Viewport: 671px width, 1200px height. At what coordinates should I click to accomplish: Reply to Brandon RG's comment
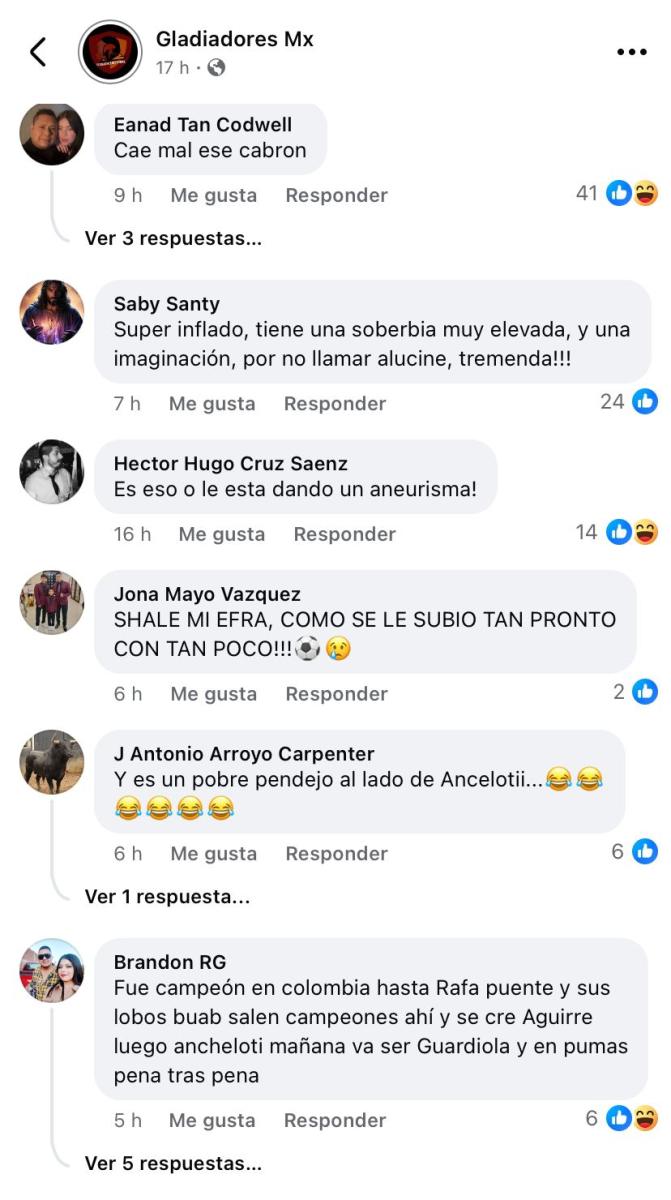pos(334,1121)
